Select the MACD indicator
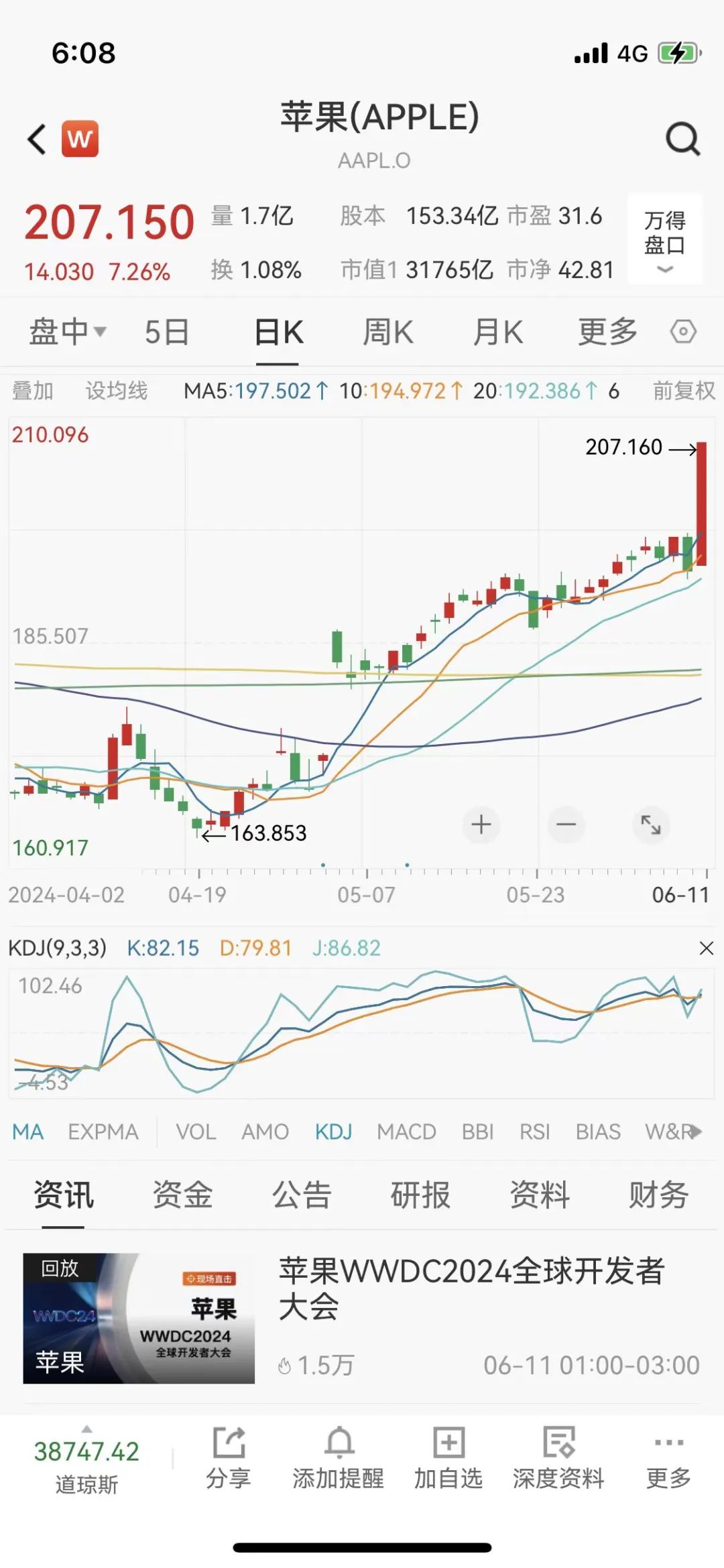This screenshot has height=1568, width=724. 406,1132
